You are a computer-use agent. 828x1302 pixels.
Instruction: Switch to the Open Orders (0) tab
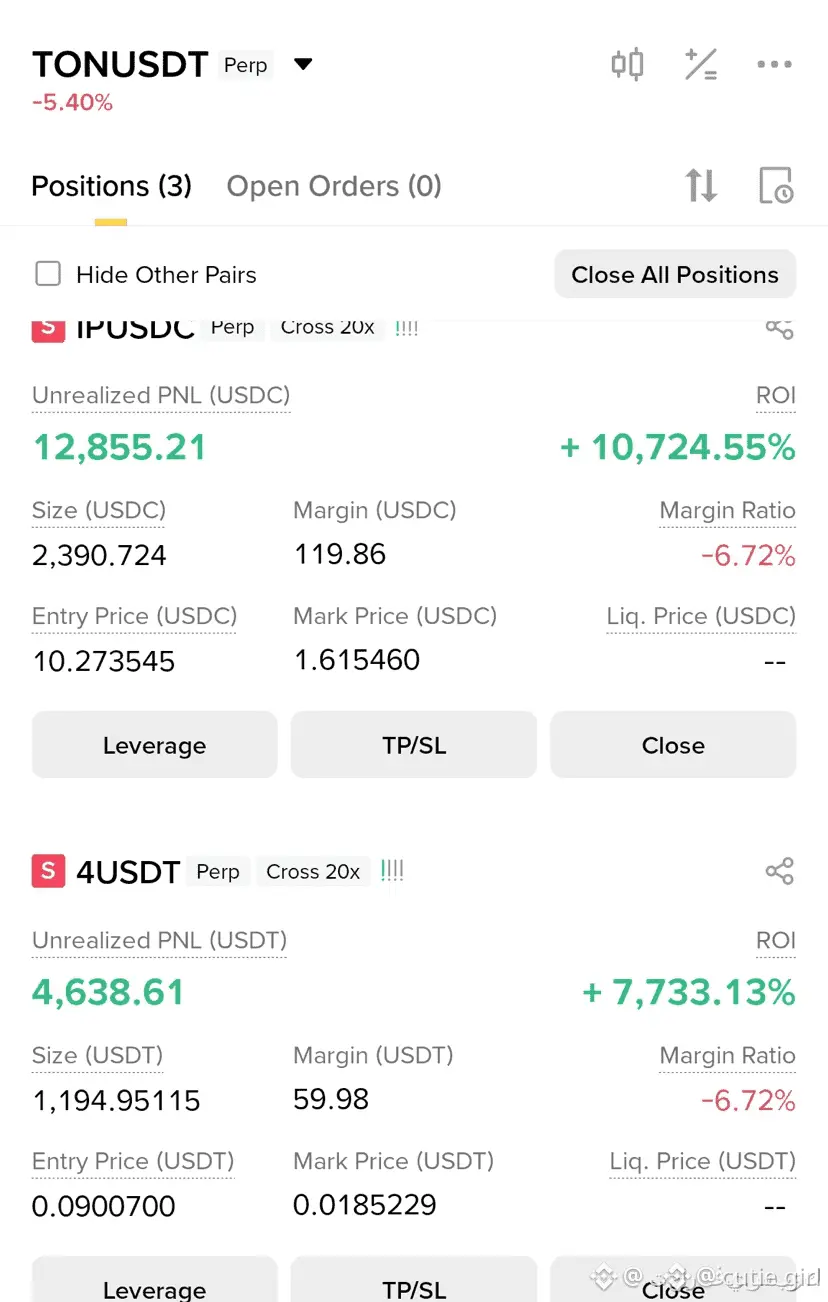[x=334, y=186]
